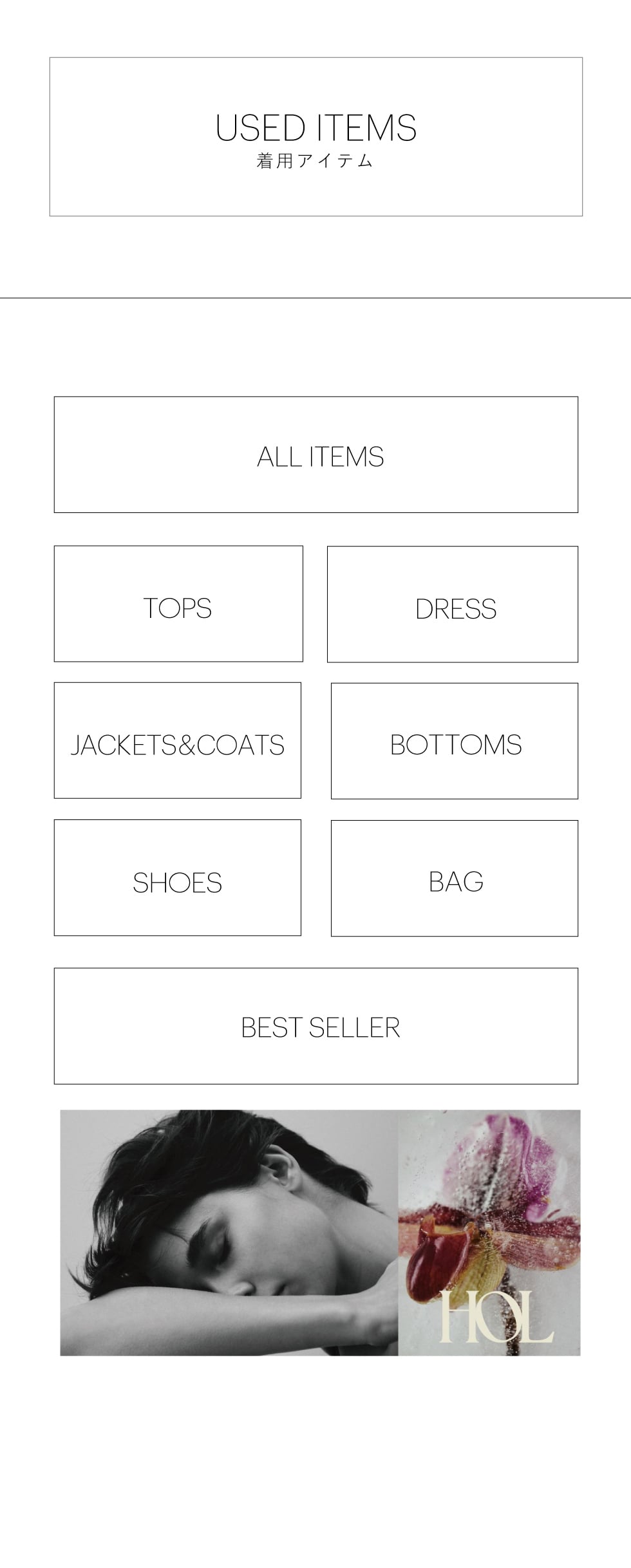View JACKETS&COATS category
This screenshot has height=1568, width=631.
pyautogui.click(x=177, y=741)
